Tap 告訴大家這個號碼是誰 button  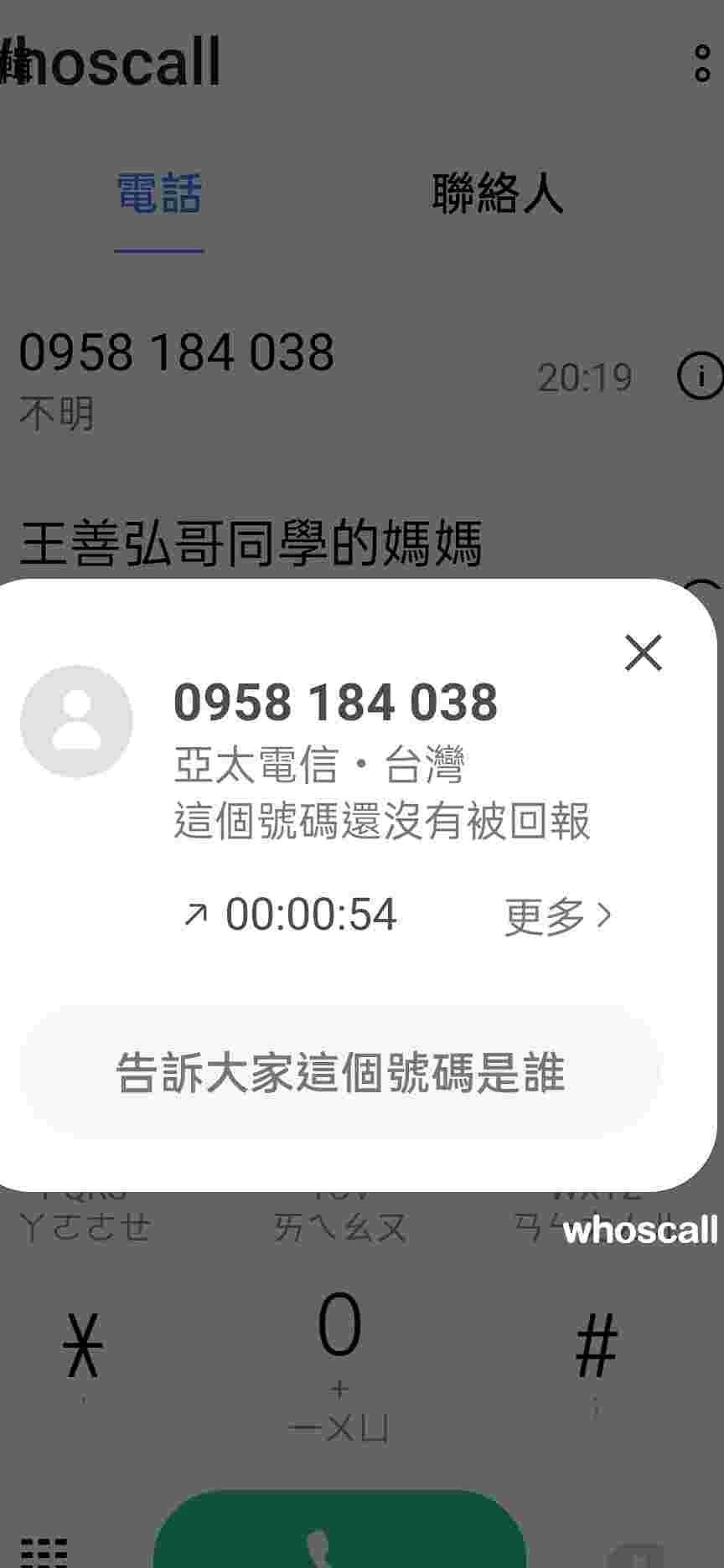point(340,1073)
